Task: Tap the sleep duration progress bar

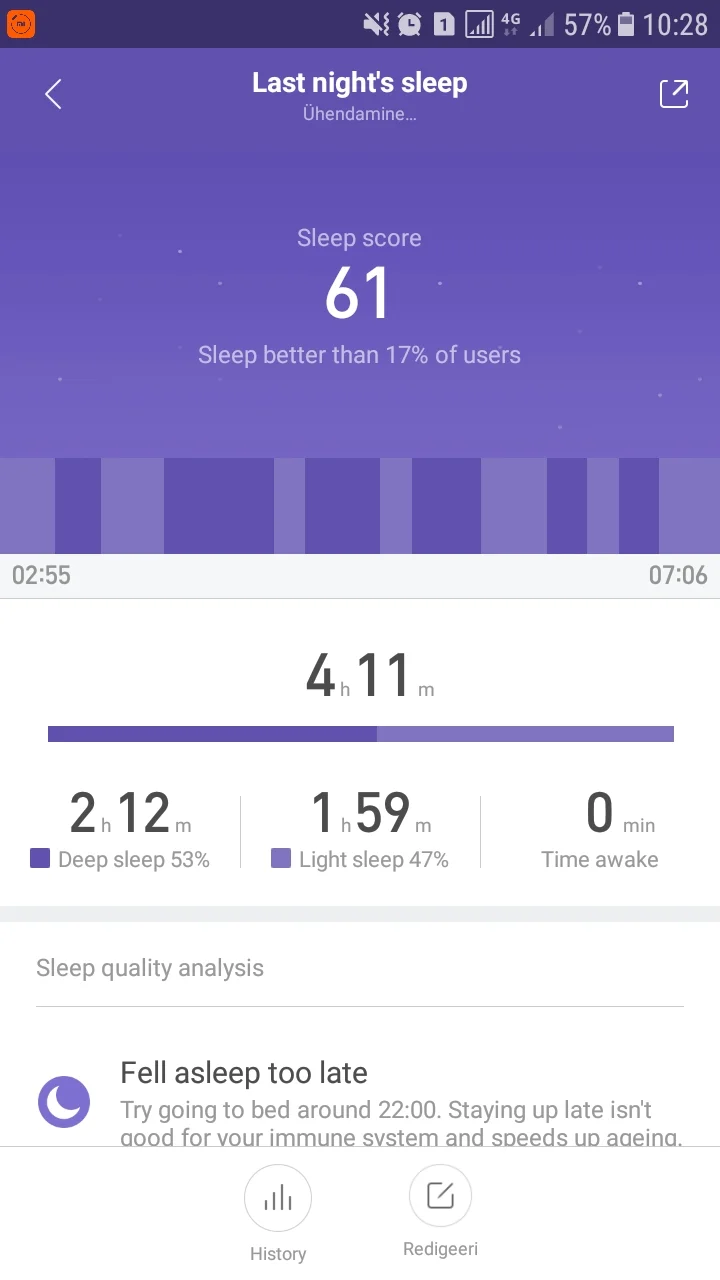Action: pyautogui.click(x=360, y=733)
